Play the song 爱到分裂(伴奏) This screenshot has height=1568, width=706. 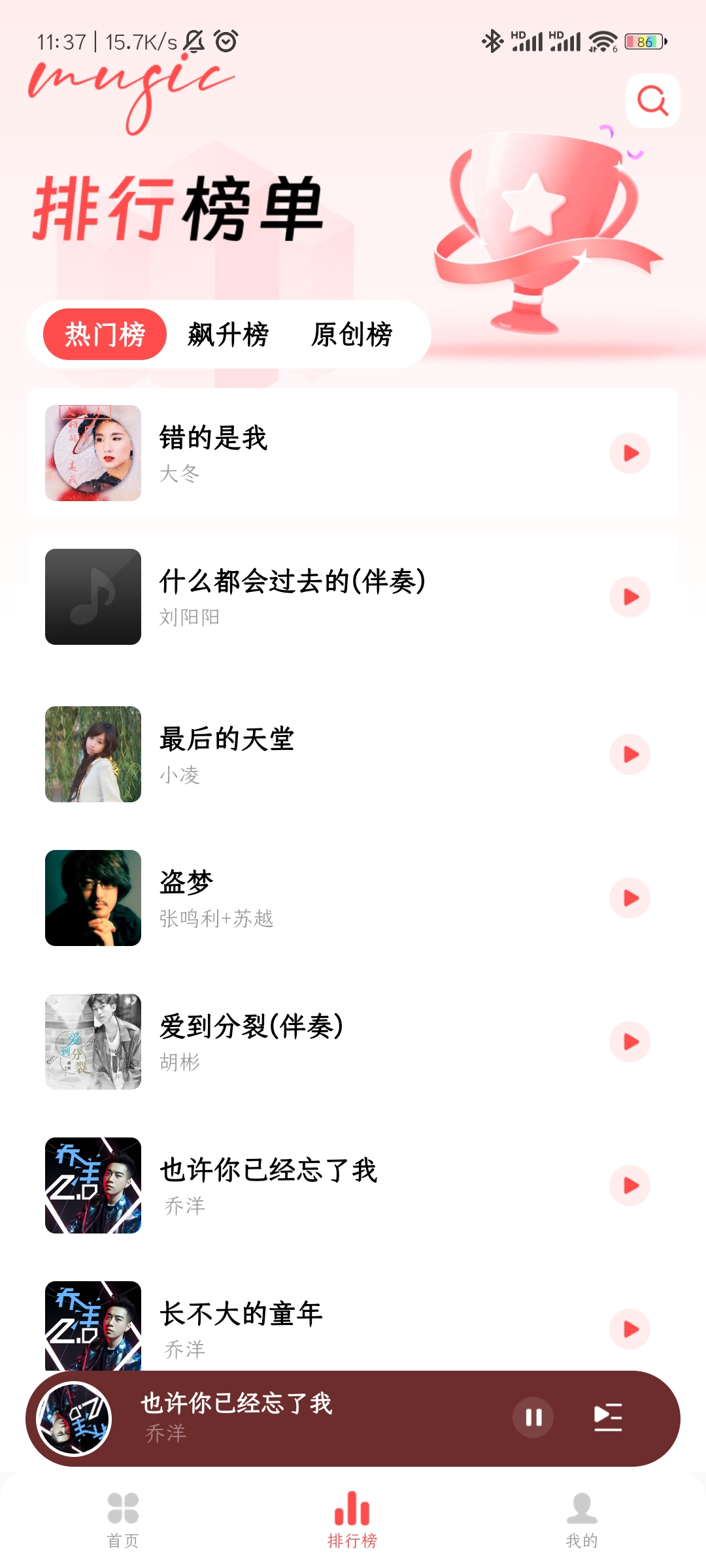pyautogui.click(x=630, y=1042)
